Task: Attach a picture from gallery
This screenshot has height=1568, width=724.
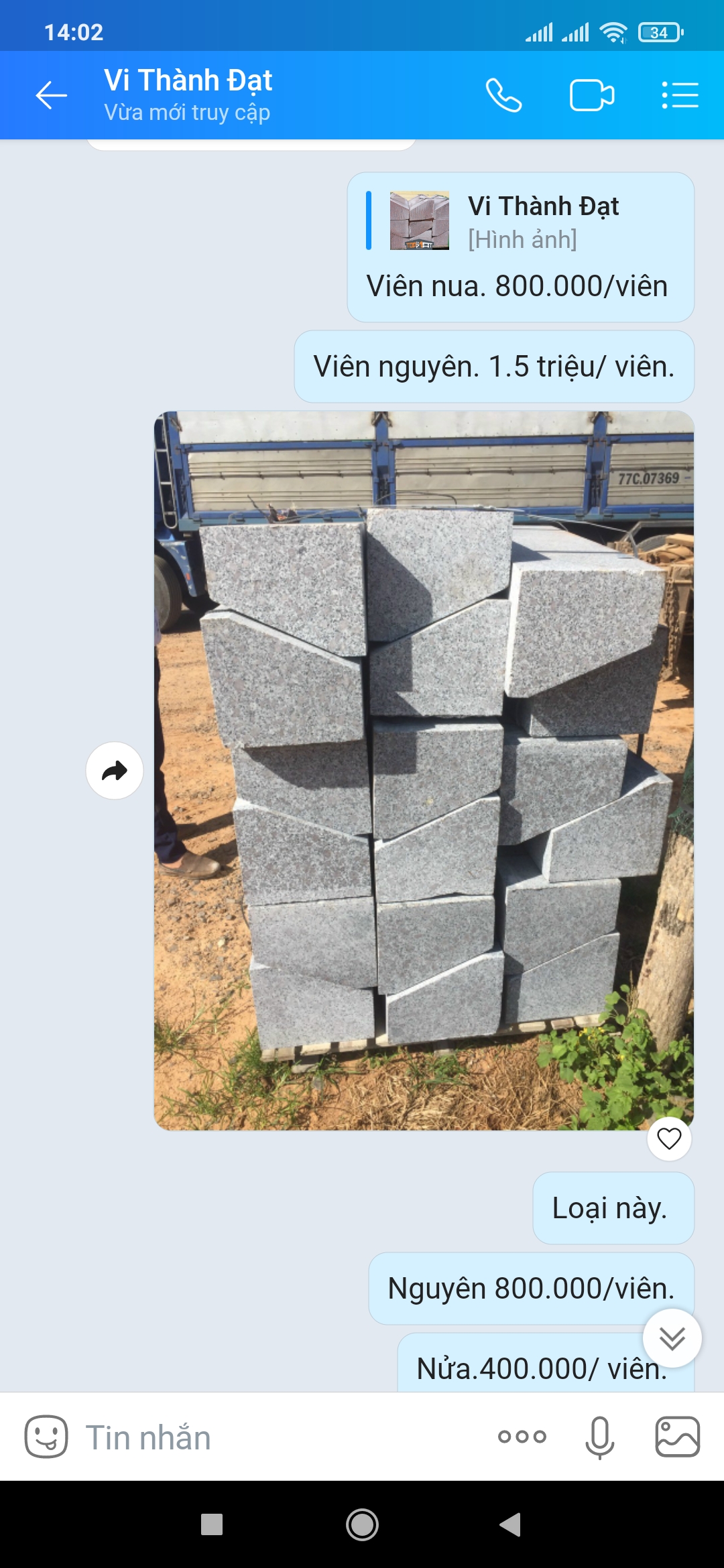Action: [677, 1437]
